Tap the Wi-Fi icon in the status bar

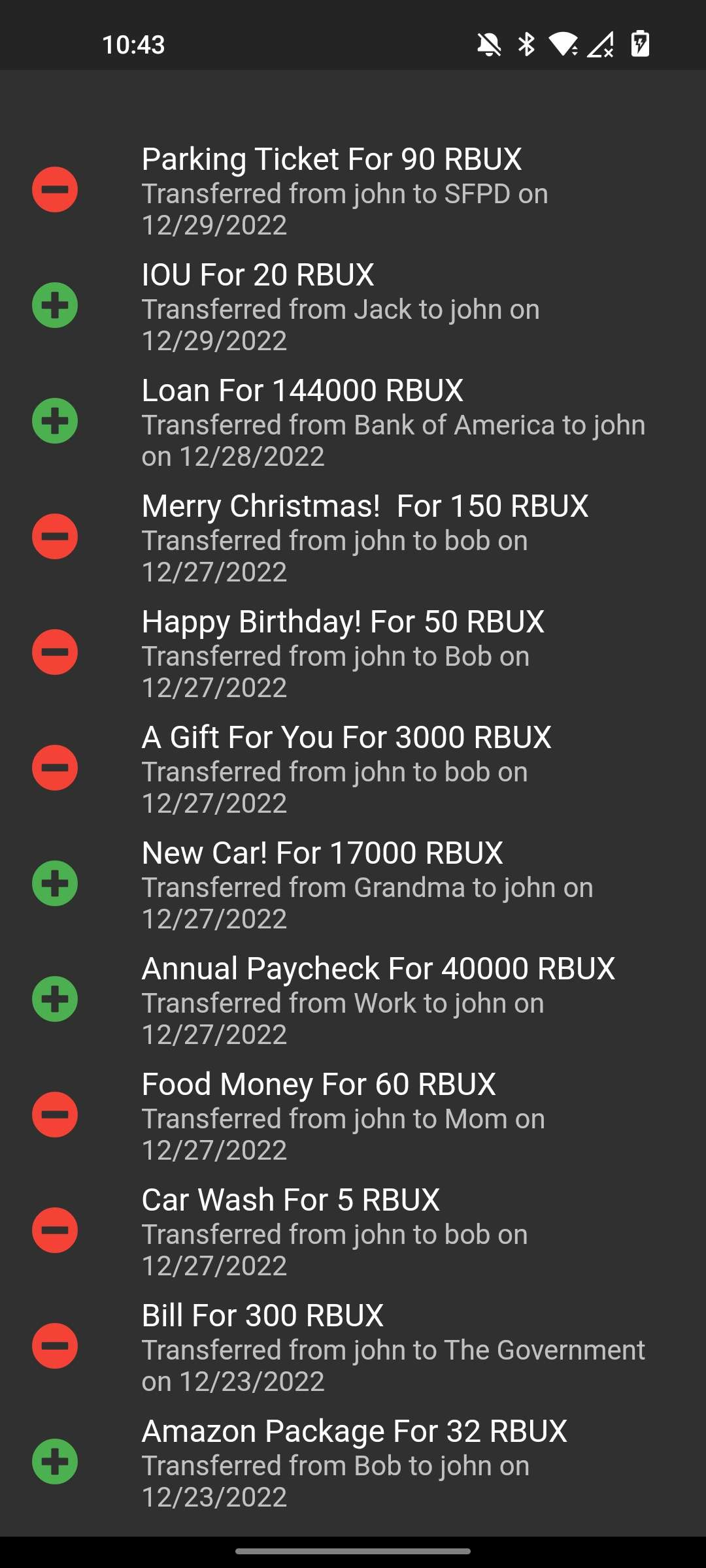point(563,44)
